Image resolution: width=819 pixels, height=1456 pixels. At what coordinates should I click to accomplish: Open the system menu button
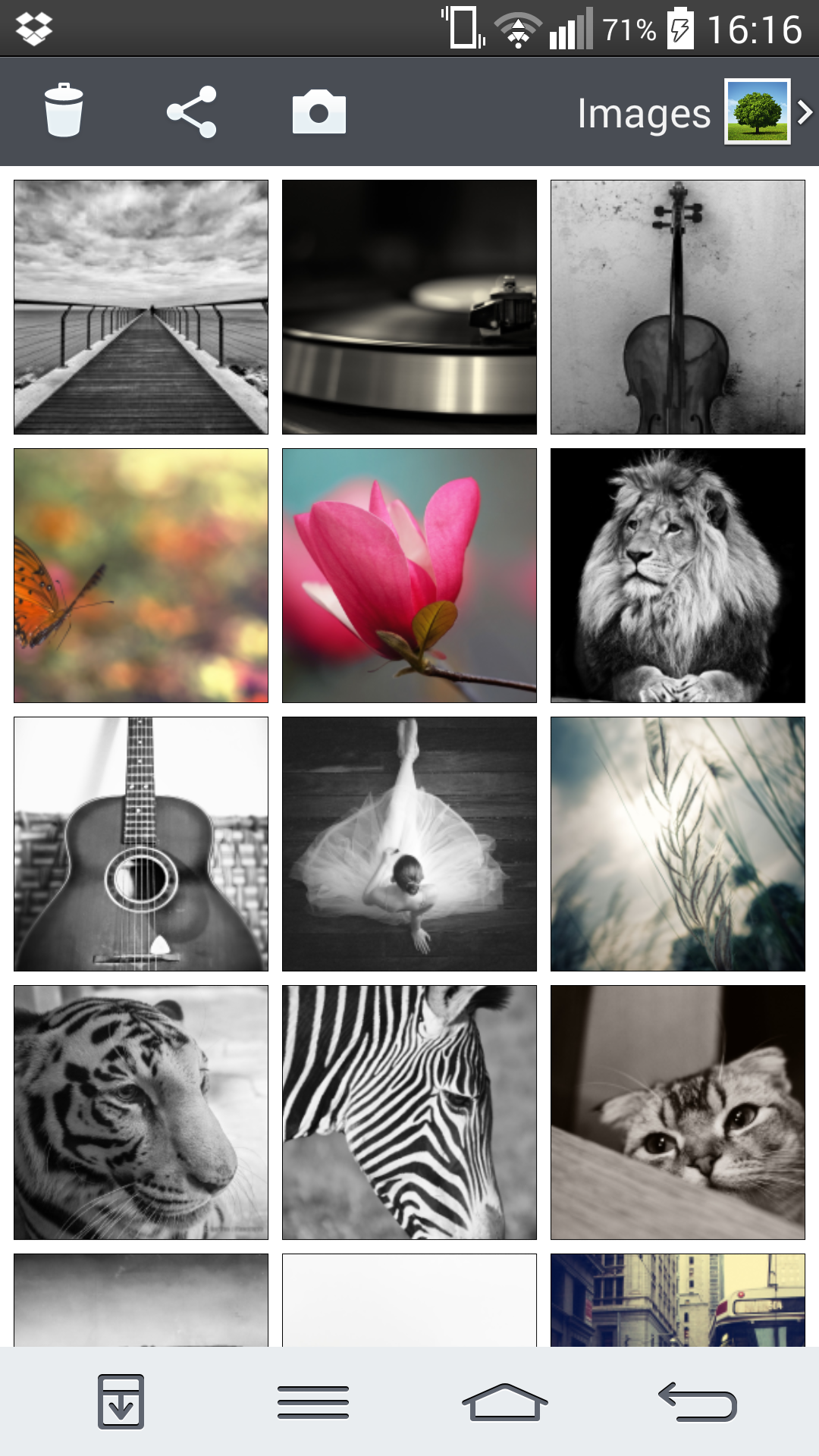(x=313, y=1401)
